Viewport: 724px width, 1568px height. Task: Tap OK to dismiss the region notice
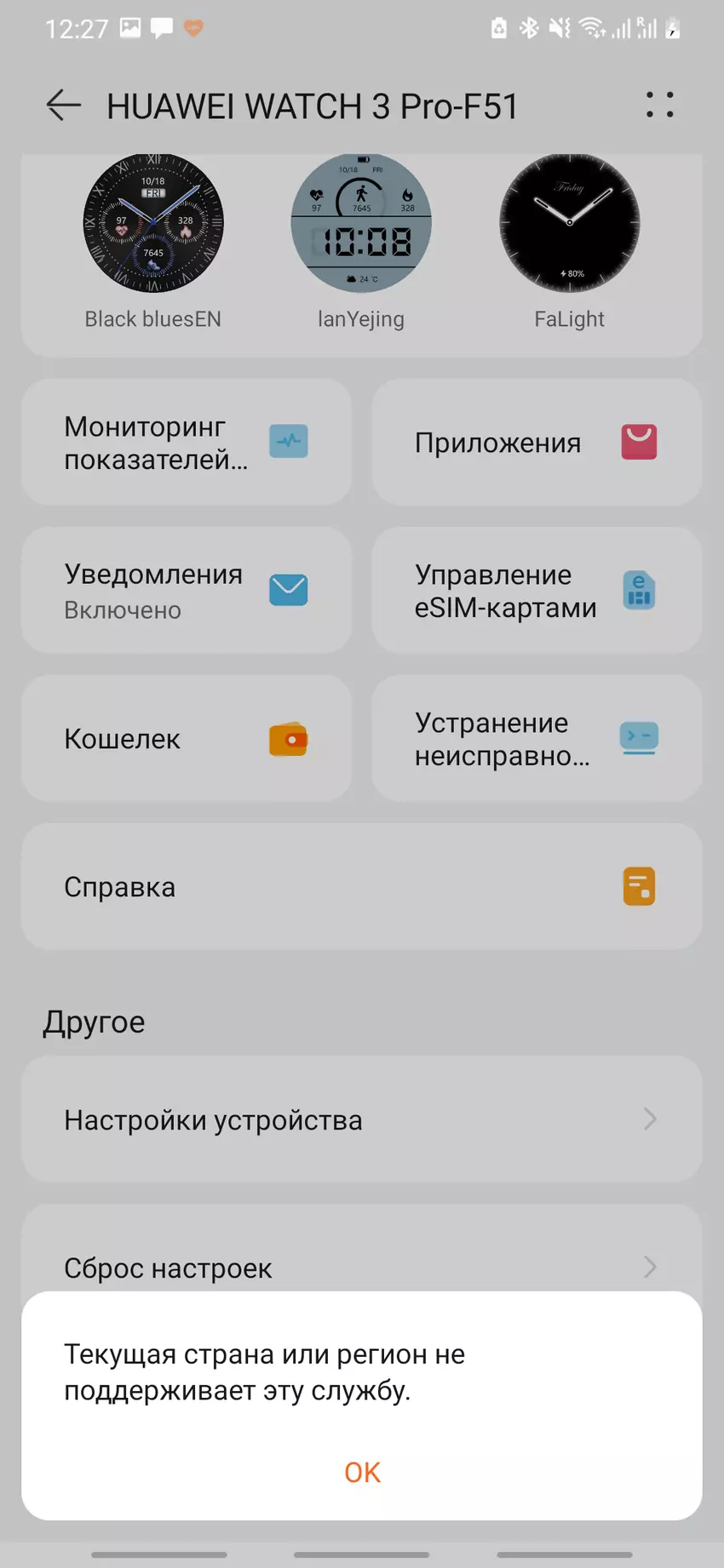[362, 1472]
